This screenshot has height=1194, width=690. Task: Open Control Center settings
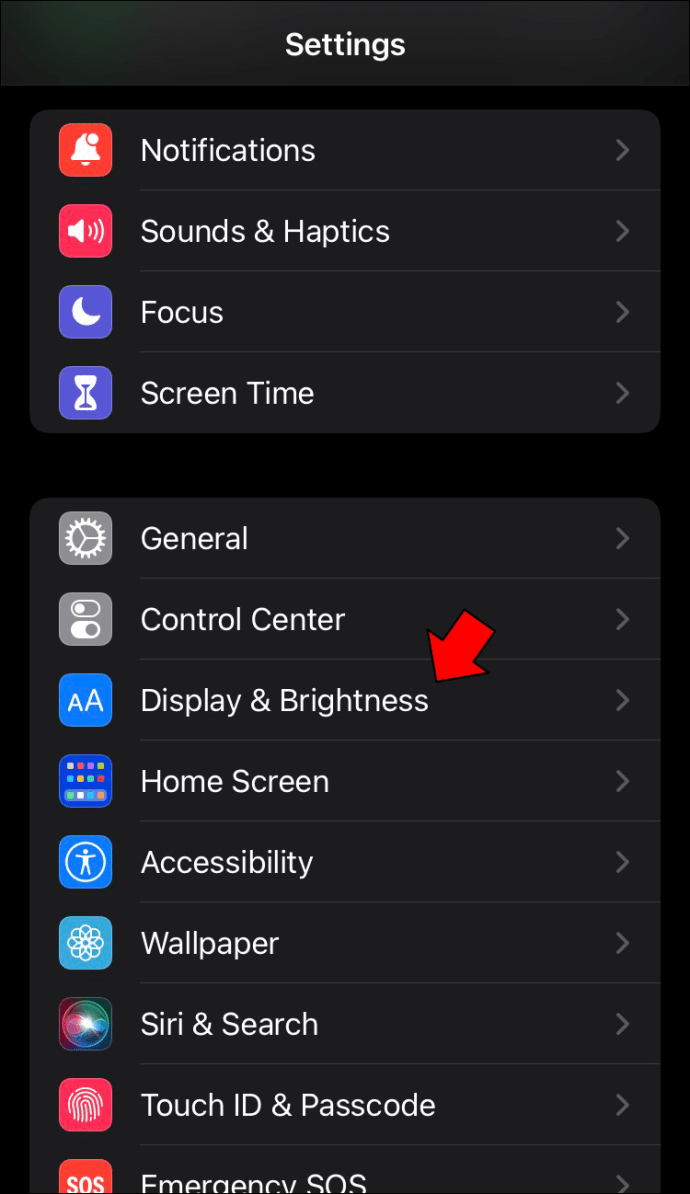point(345,619)
